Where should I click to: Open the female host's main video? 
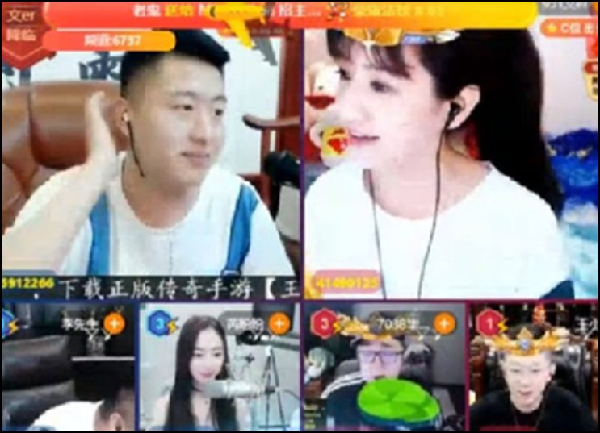pos(450,160)
